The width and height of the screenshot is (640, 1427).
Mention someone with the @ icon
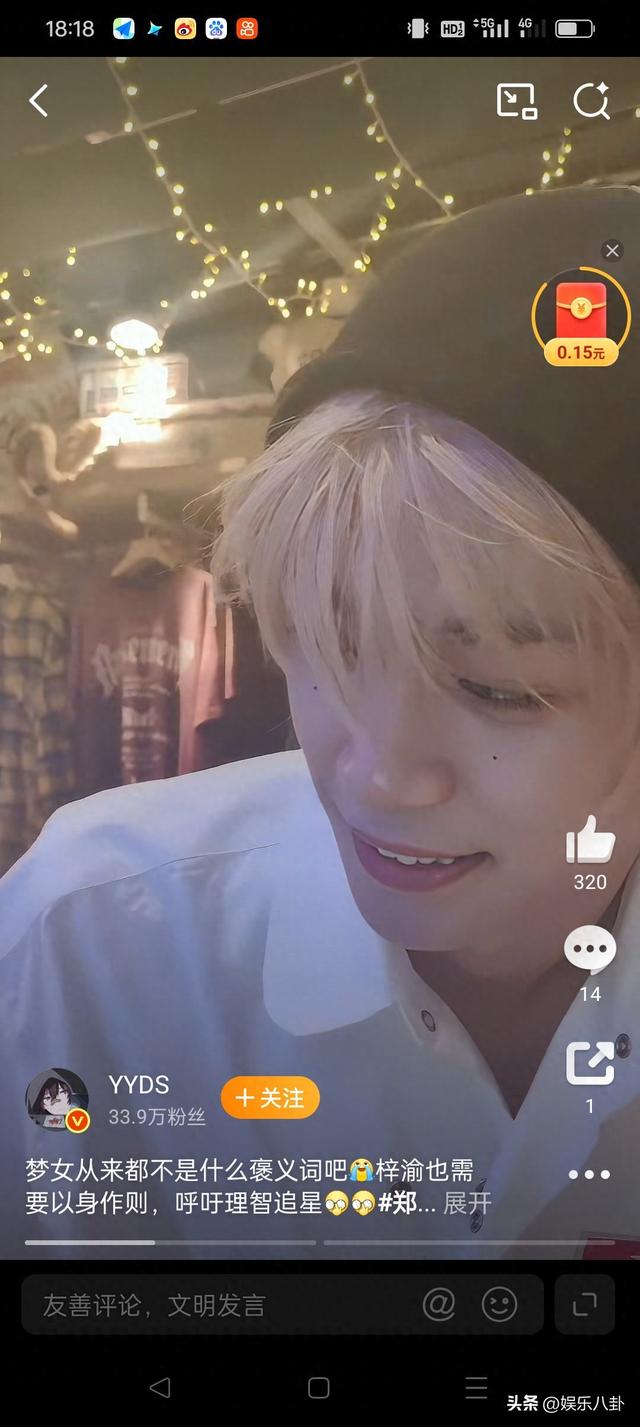439,1304
